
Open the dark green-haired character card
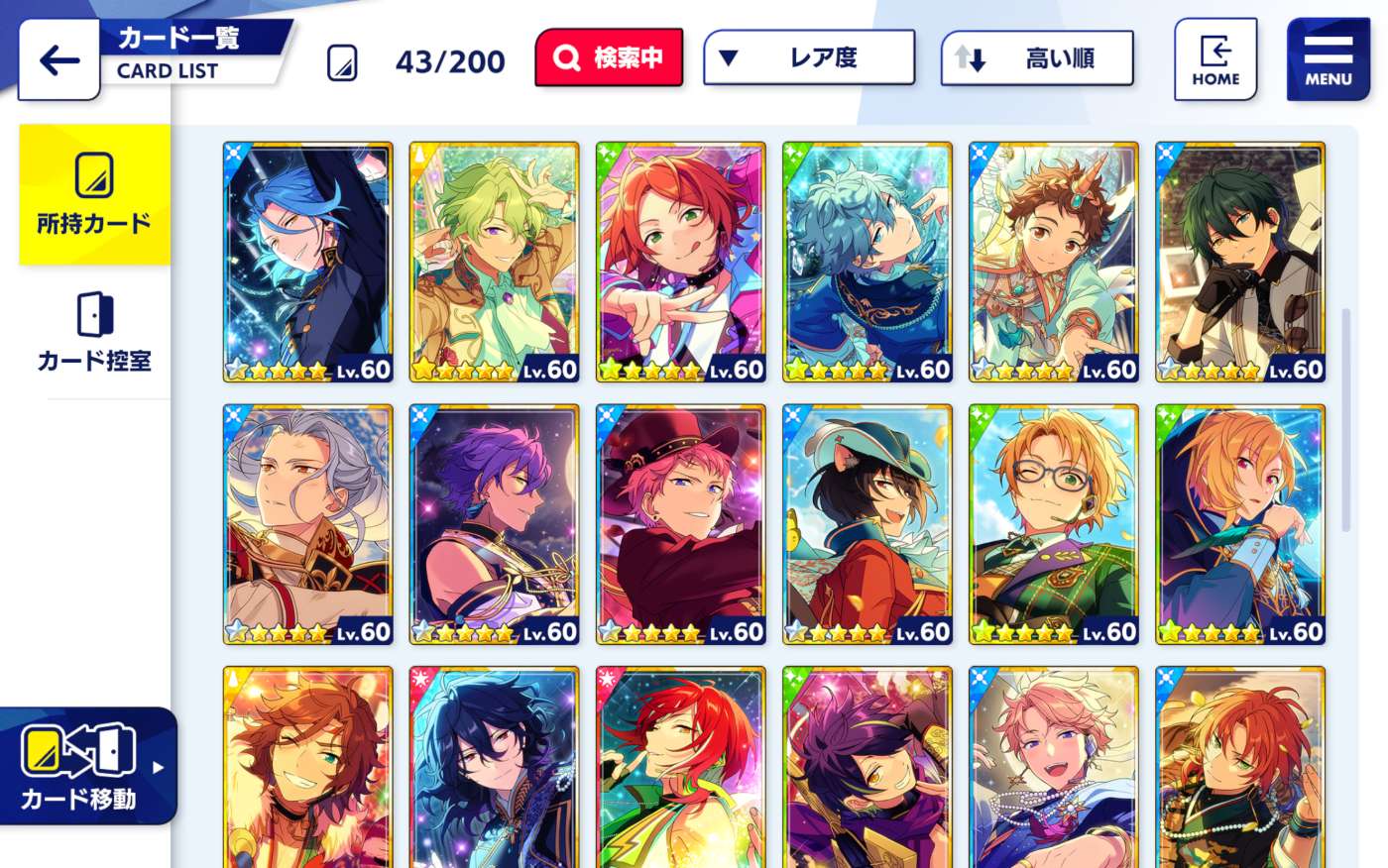tap(1239, 262)
